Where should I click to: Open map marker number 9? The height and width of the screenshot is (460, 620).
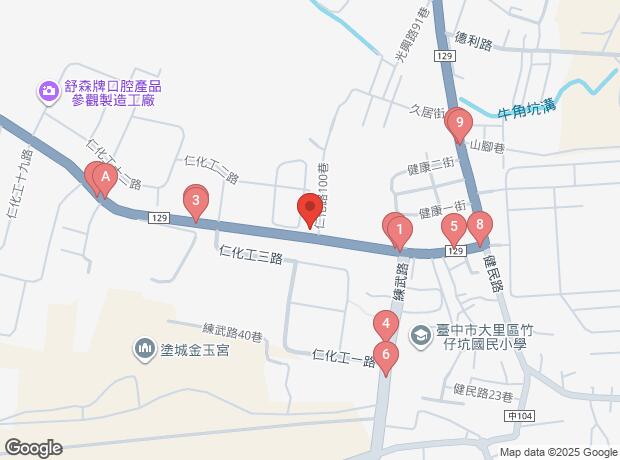coord(459,124)
